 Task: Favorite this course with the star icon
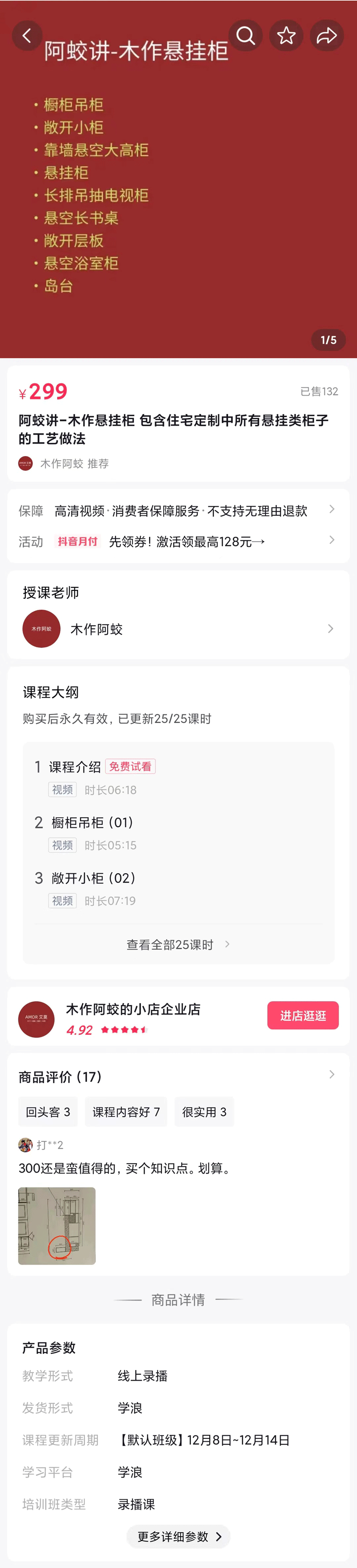286,36
